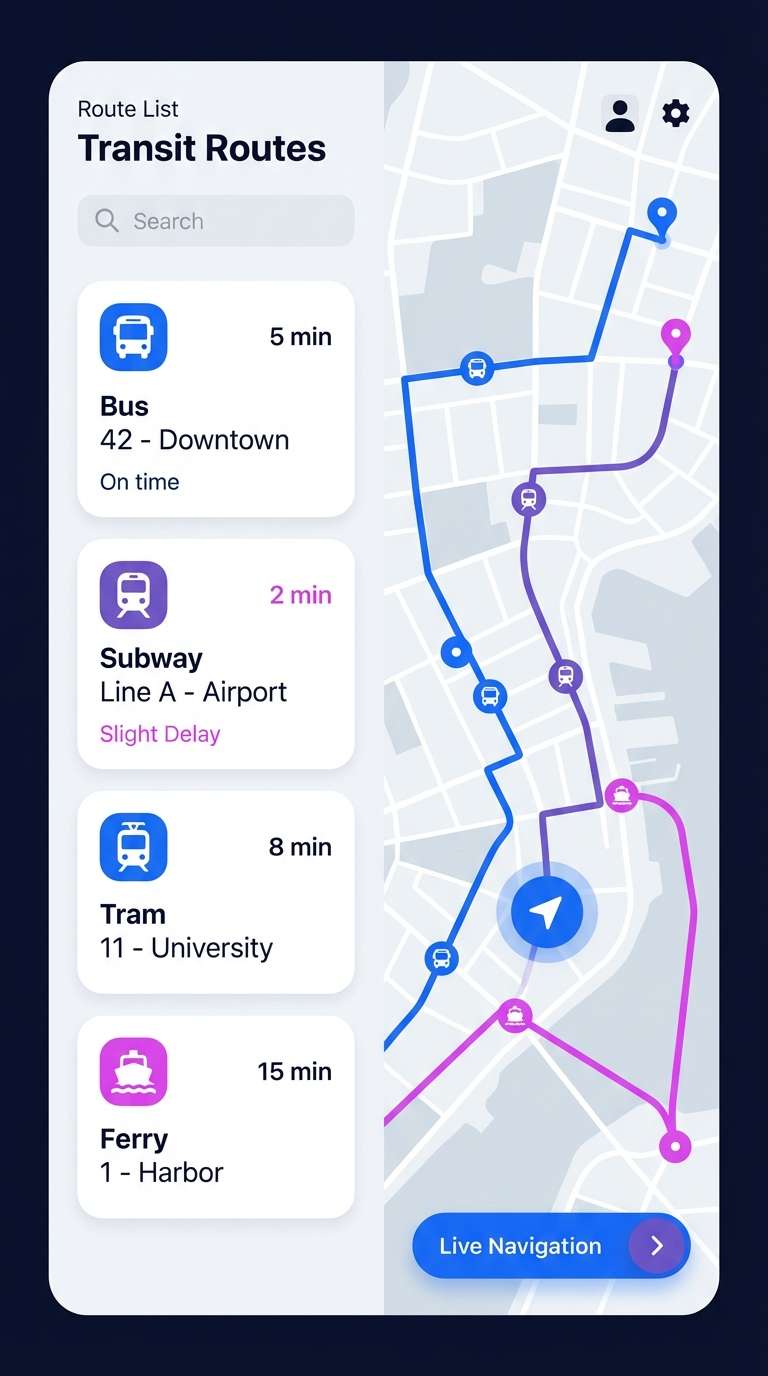Select the Subway Line A route card
This screenshot has height=1376, width=768.
tap(215, 655)
